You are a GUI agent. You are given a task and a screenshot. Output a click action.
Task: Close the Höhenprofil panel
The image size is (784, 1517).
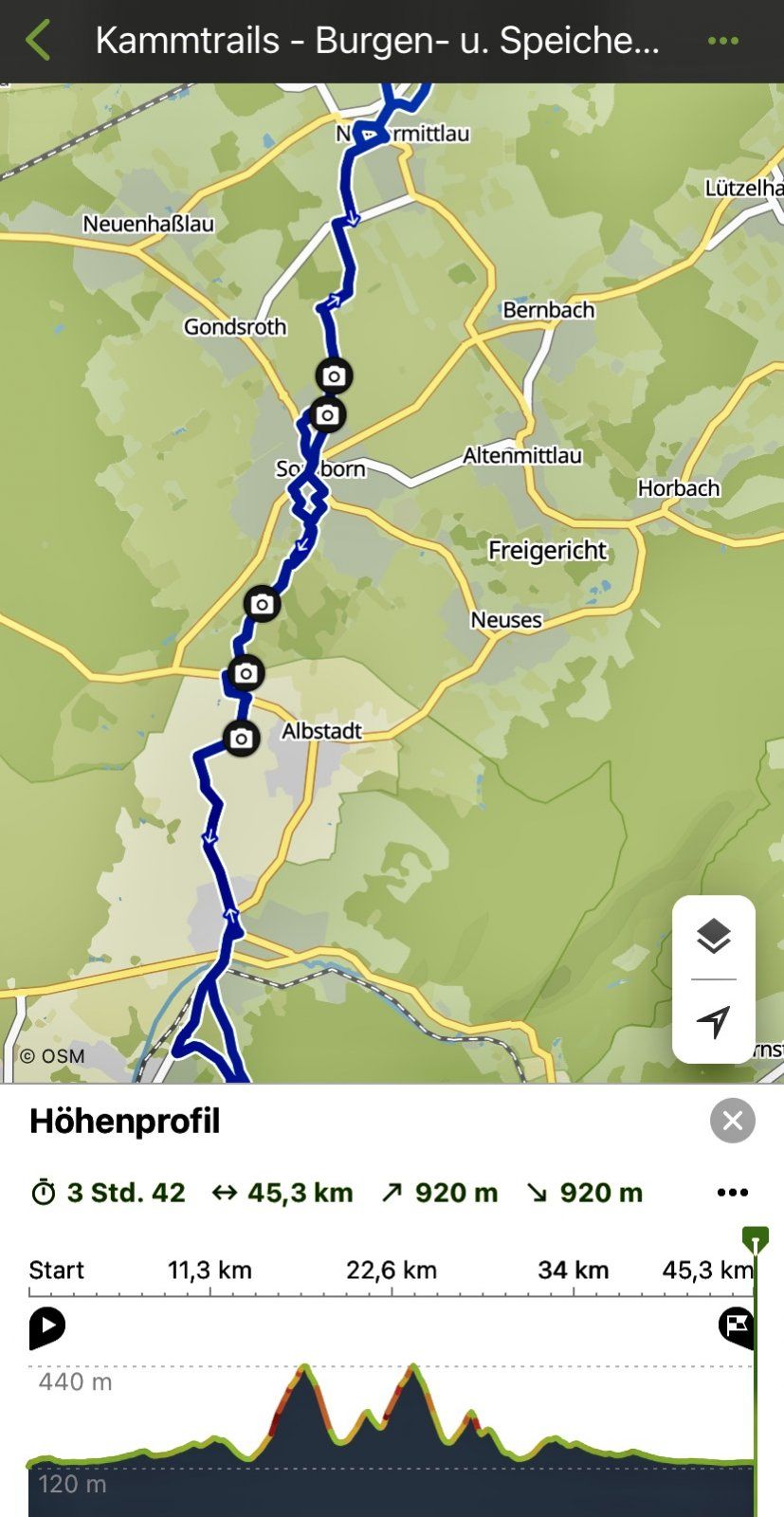pos(732,1121)
